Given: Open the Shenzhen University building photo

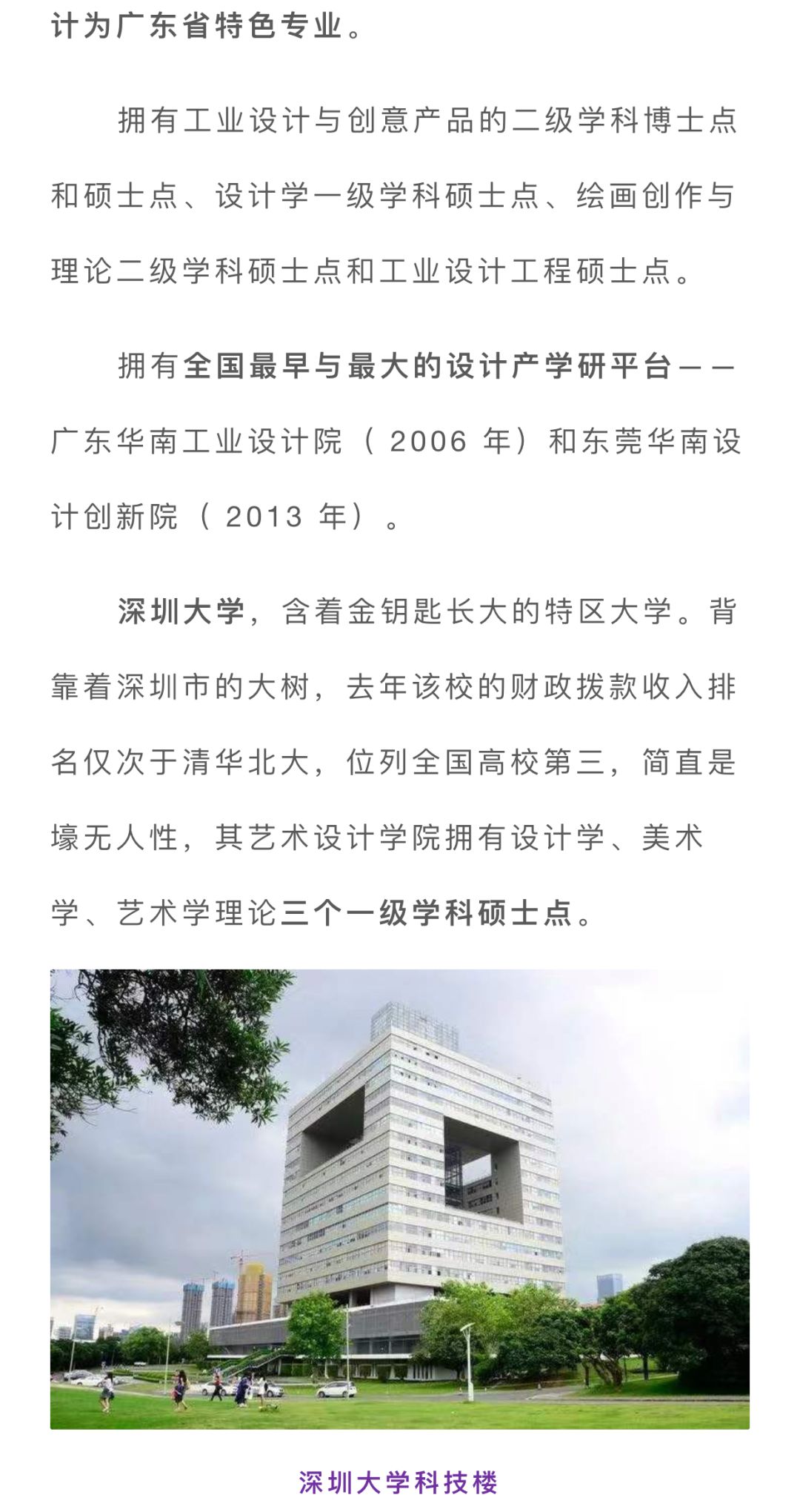Looking at the screenshot, I should (400, 1198).
